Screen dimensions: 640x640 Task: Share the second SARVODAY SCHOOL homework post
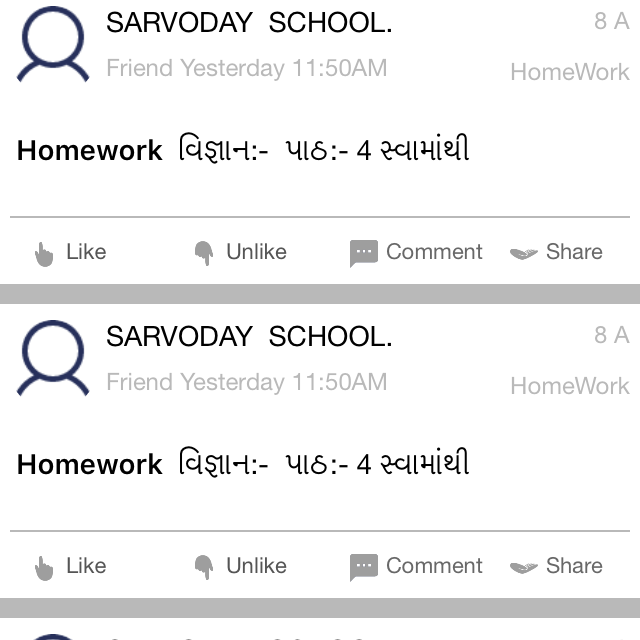pos(556,567)
